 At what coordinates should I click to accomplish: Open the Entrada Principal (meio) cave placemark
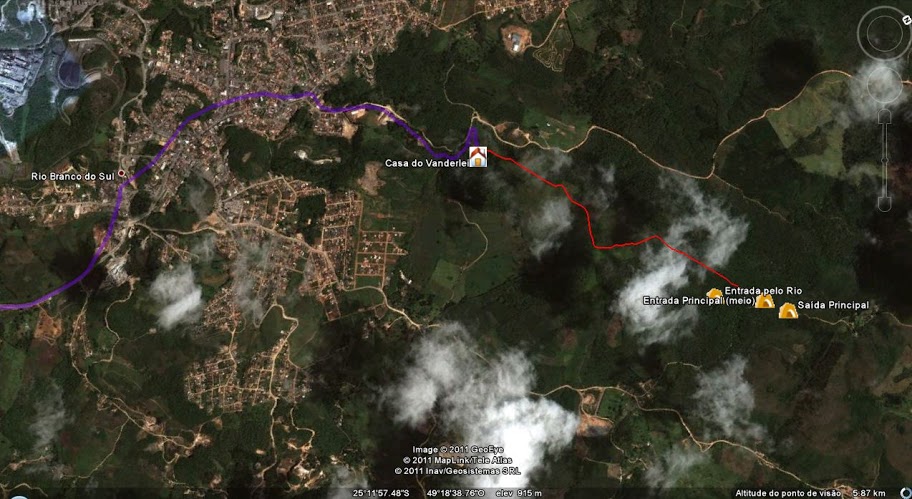pyautogui.click(x=714, y=294)
